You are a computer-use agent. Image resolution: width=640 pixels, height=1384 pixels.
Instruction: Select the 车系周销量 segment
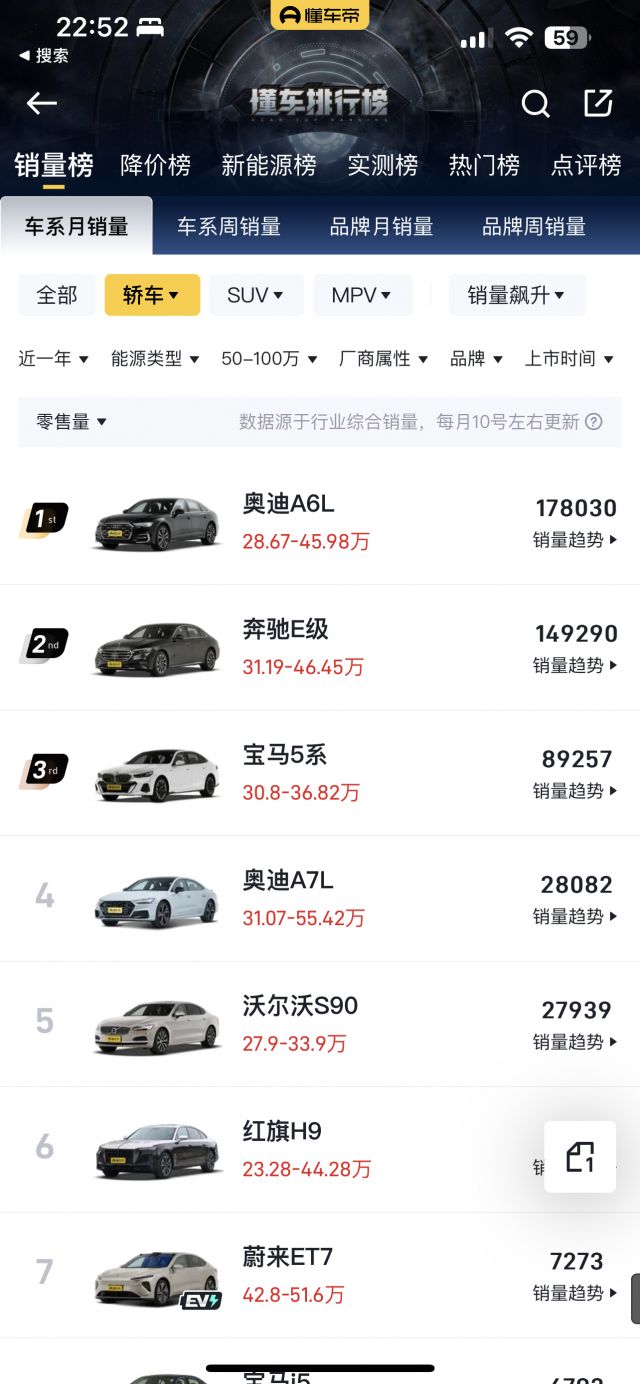[x=229, y=227]
